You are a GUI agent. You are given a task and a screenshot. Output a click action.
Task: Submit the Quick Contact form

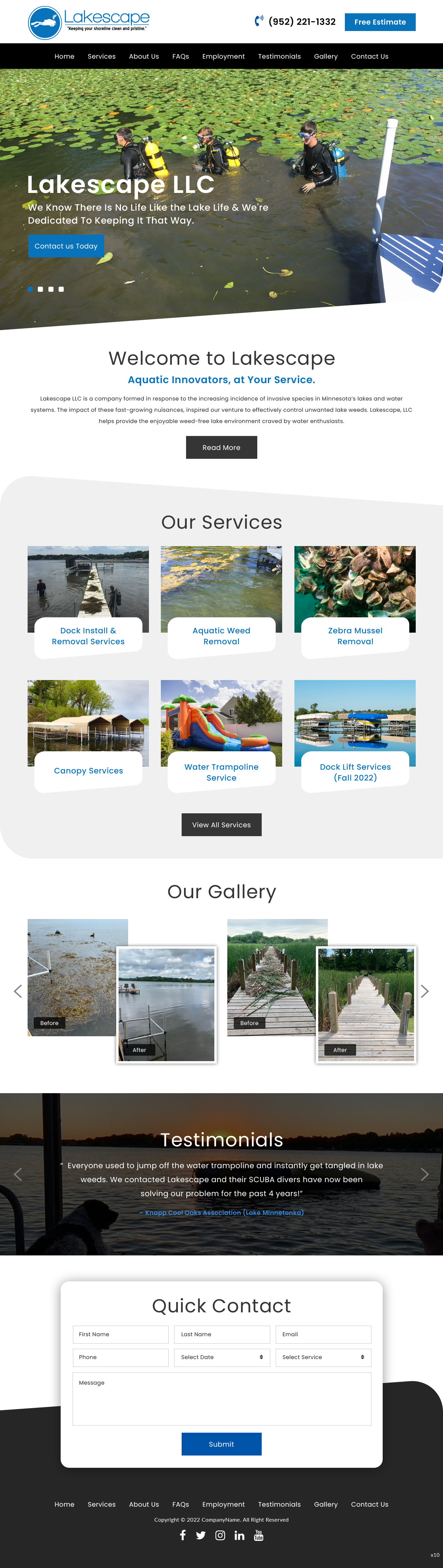pos(221,1445)
